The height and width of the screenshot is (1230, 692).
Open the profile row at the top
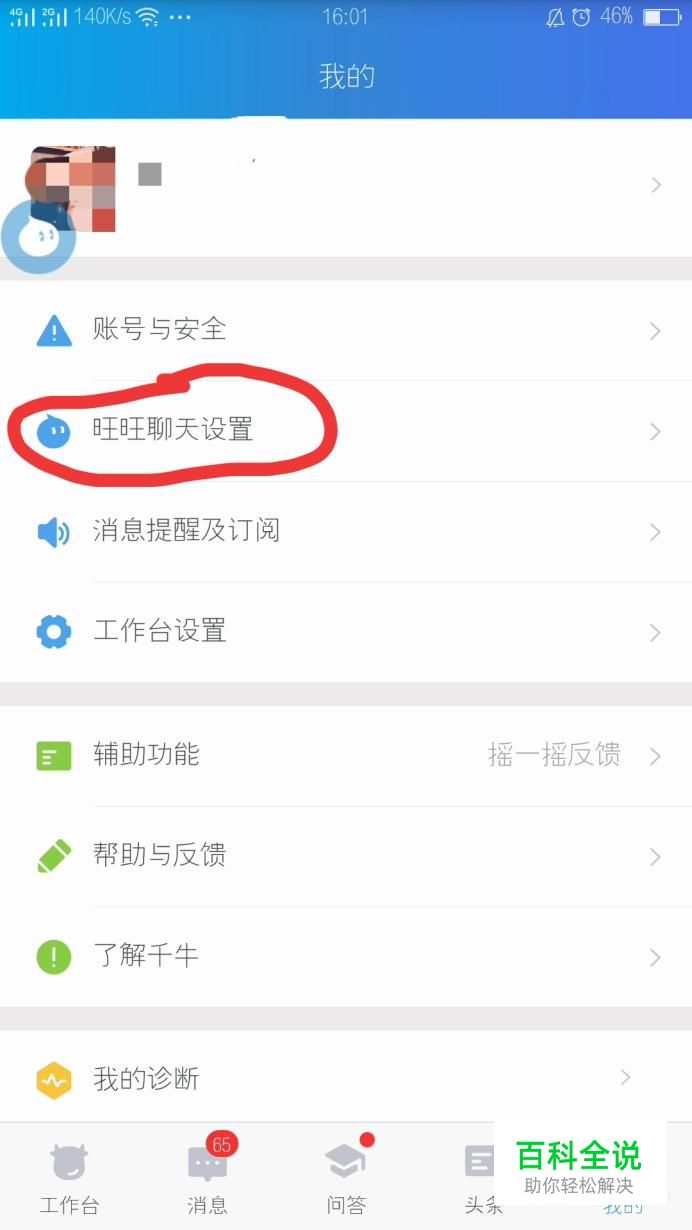(x=346, y=187)
